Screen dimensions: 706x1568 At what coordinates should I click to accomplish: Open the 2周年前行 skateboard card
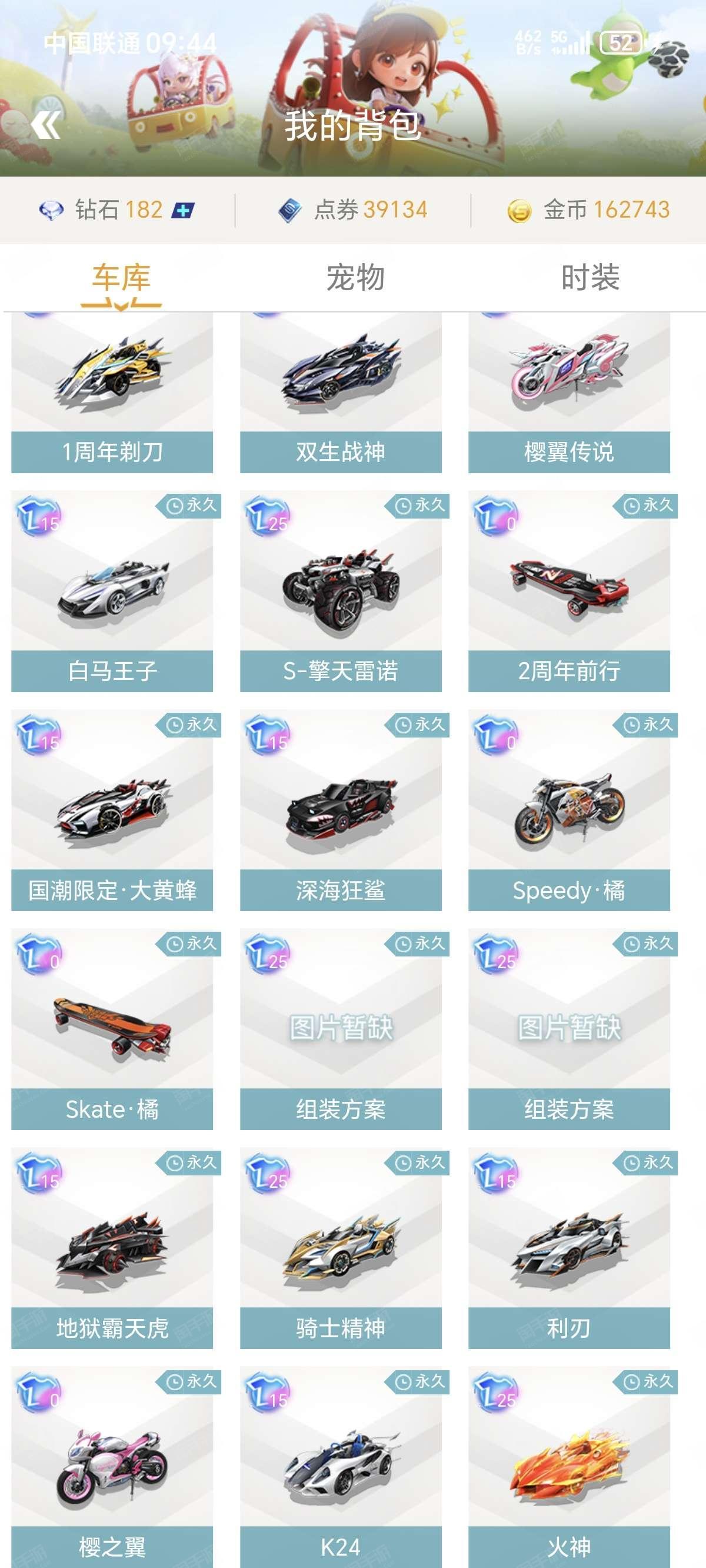coord(569,592)
